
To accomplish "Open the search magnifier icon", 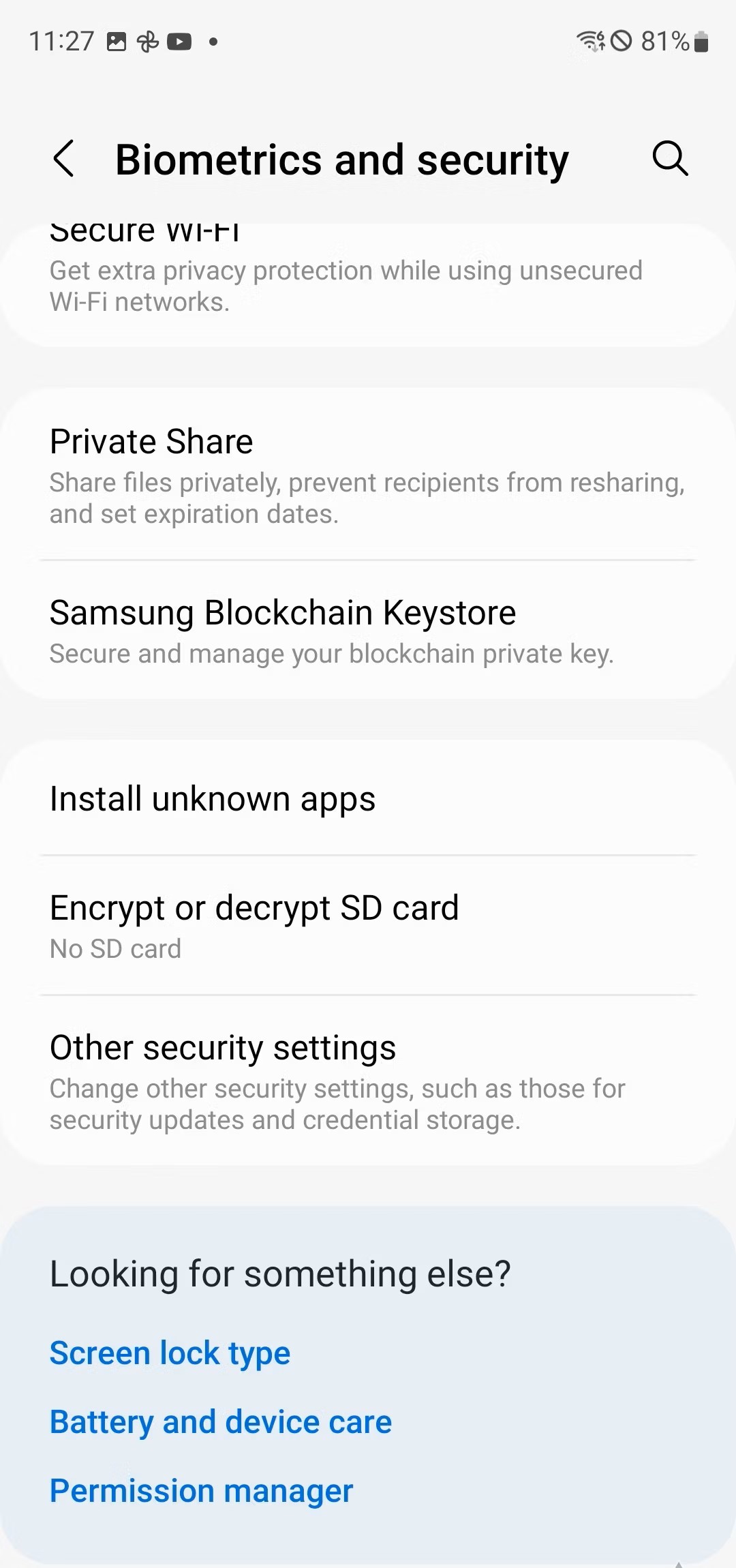I will [x=671, y=159].
